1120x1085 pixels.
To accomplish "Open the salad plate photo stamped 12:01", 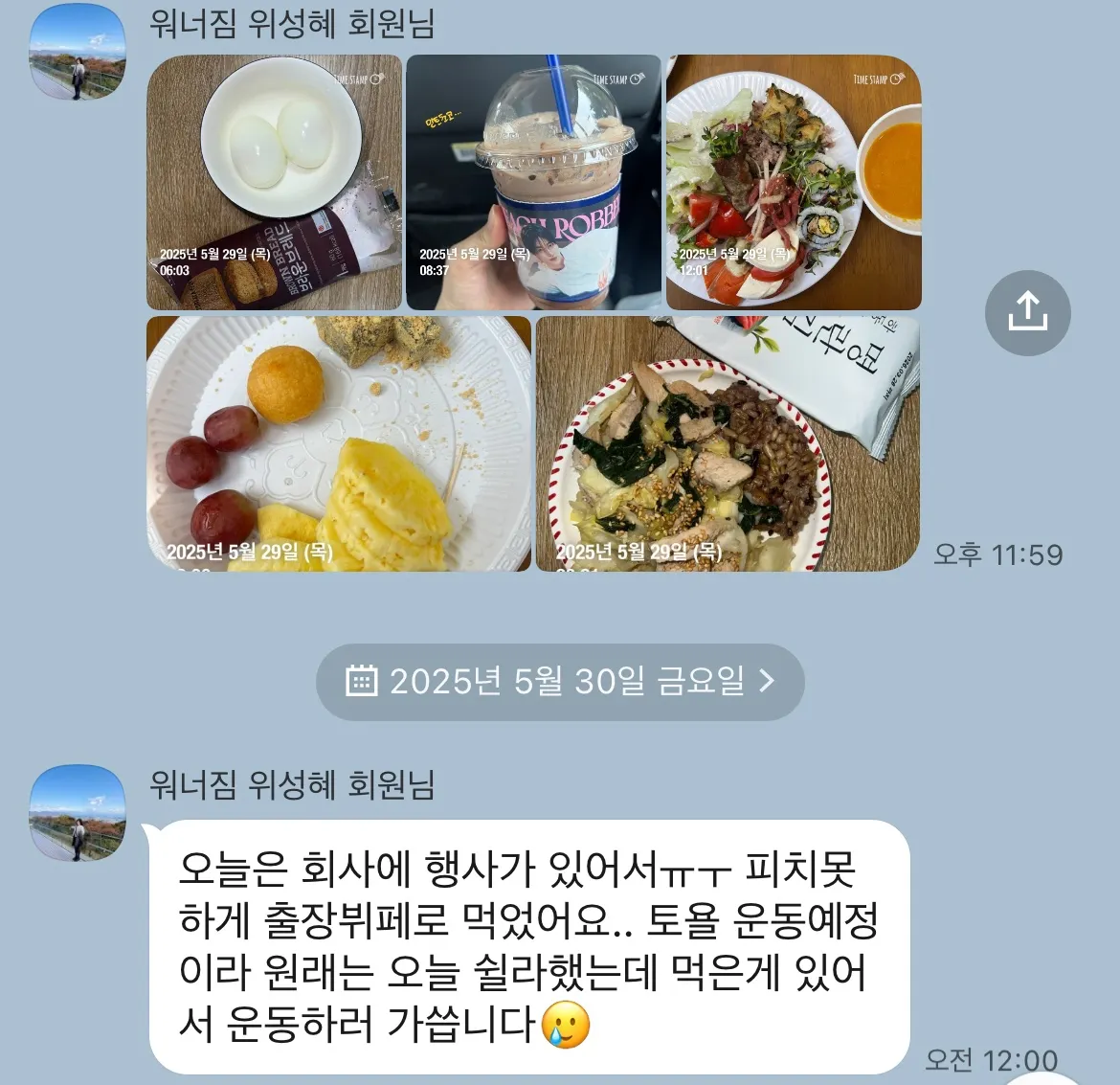I will point(794,183).
